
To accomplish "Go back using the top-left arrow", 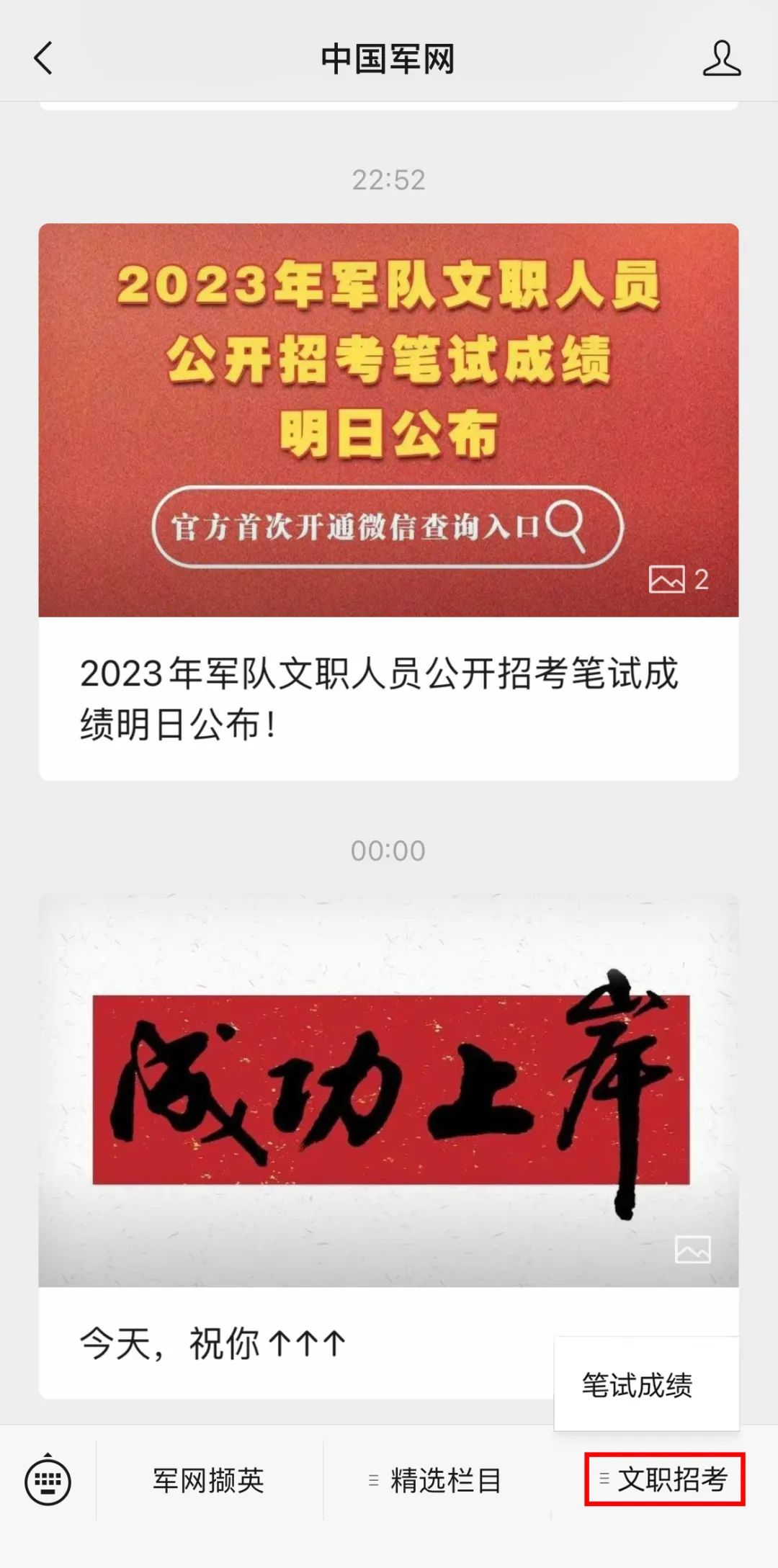I will (x=43, y=58).
